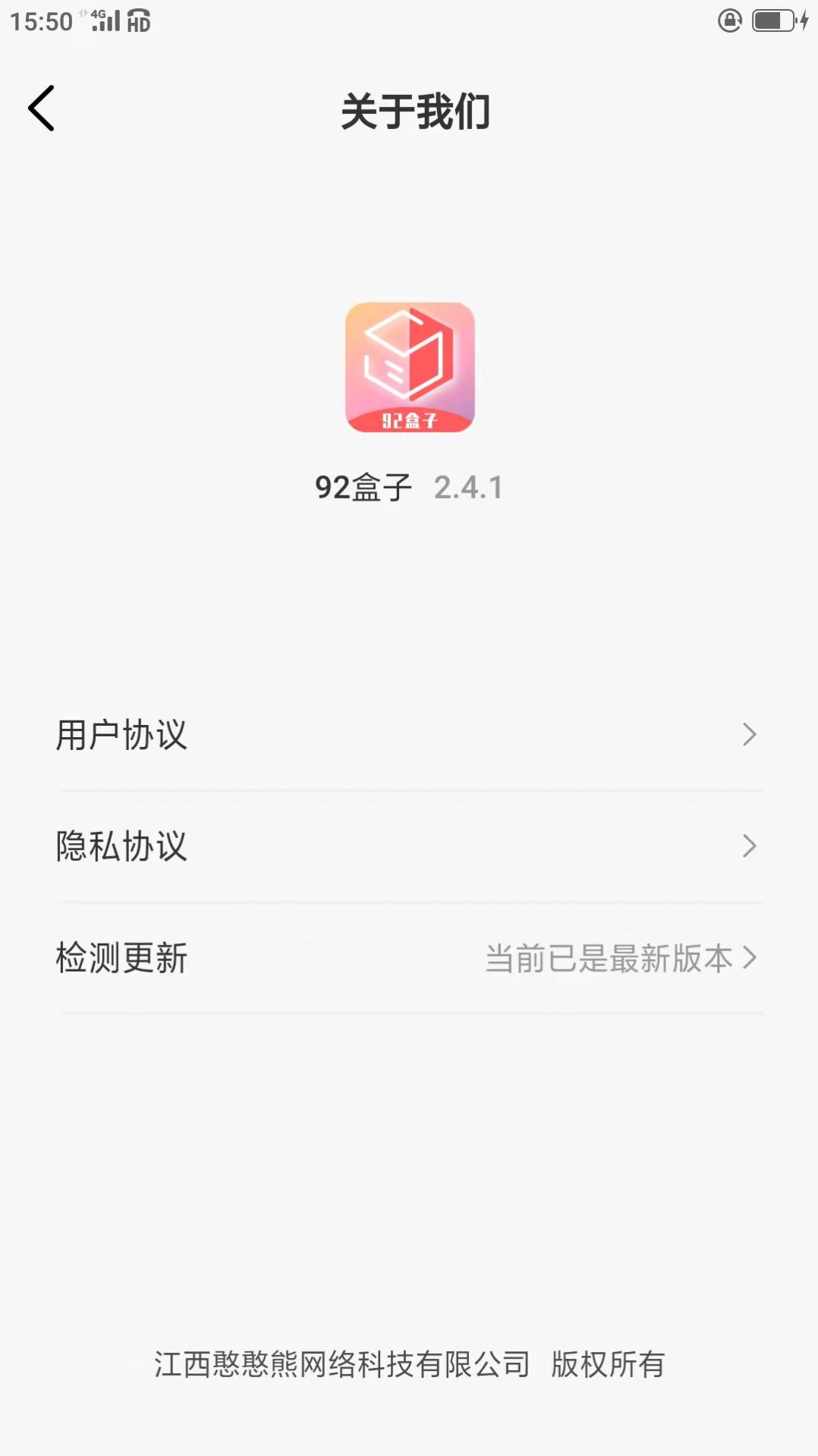The width and height of the screenshot is (818, 1456).
Task: Tap the chevron beside 检测更新
Action: [x=751, y=957]
